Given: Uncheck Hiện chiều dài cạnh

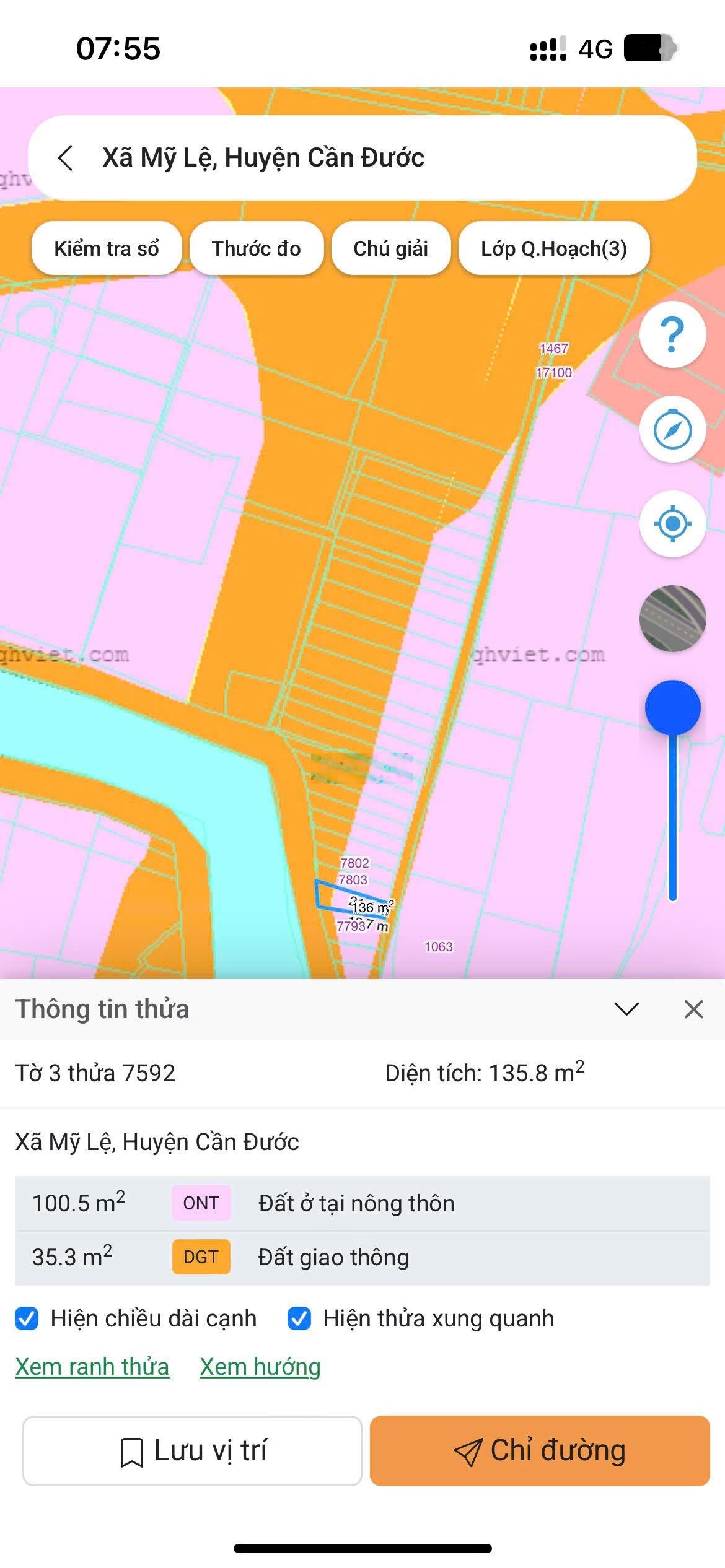Looking at the screenshot, I should 27,1318.
